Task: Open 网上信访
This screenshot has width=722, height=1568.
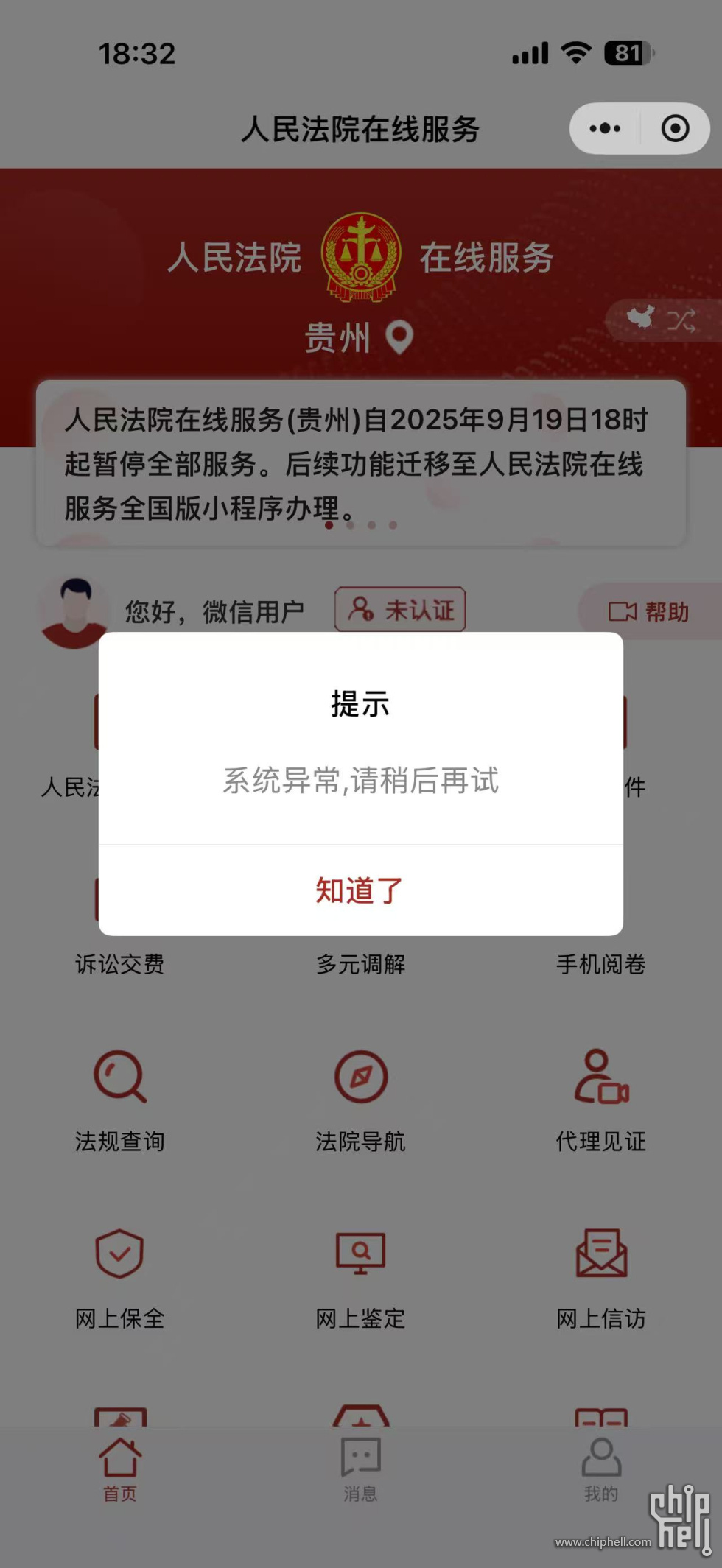Action: [x=600, y=1276]
